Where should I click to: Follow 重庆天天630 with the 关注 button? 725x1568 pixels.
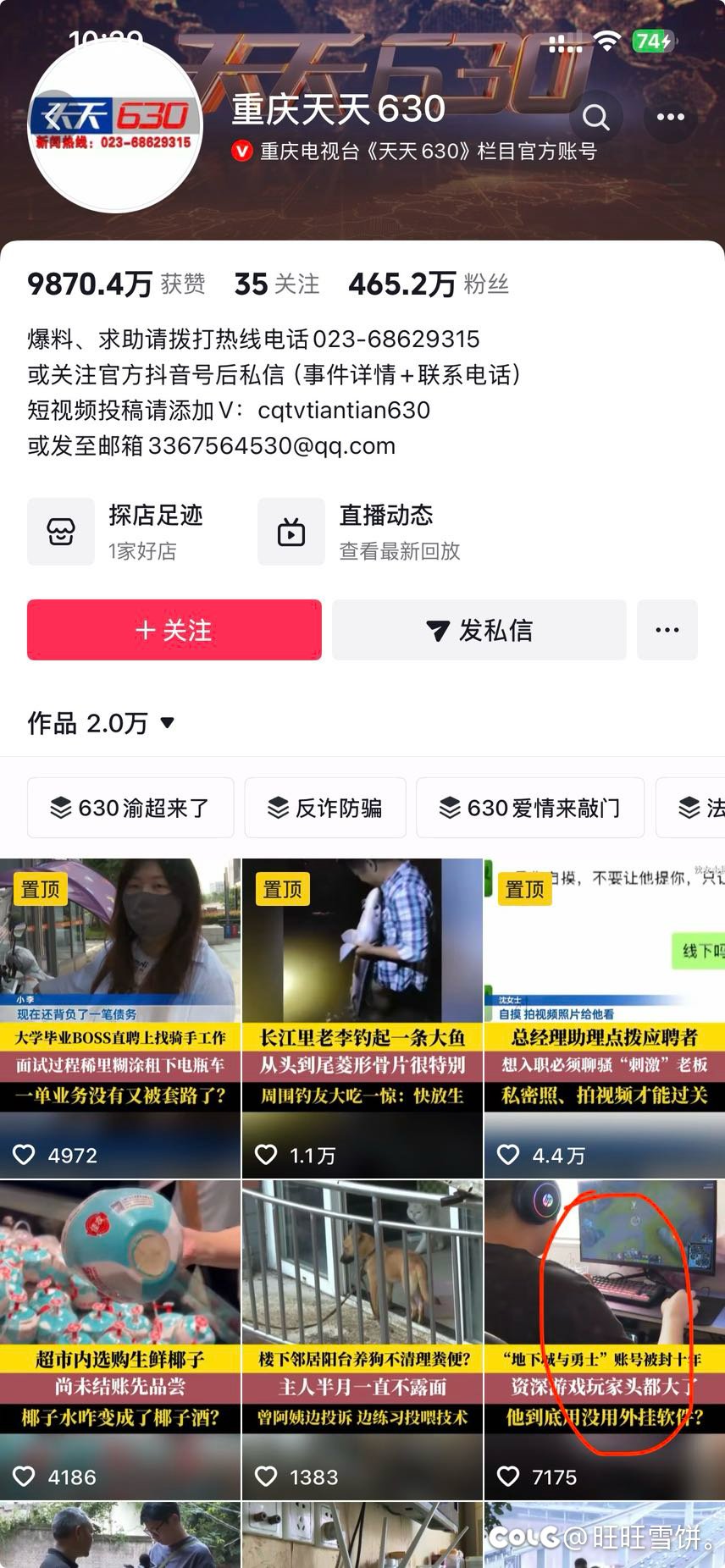click(174, 630)
